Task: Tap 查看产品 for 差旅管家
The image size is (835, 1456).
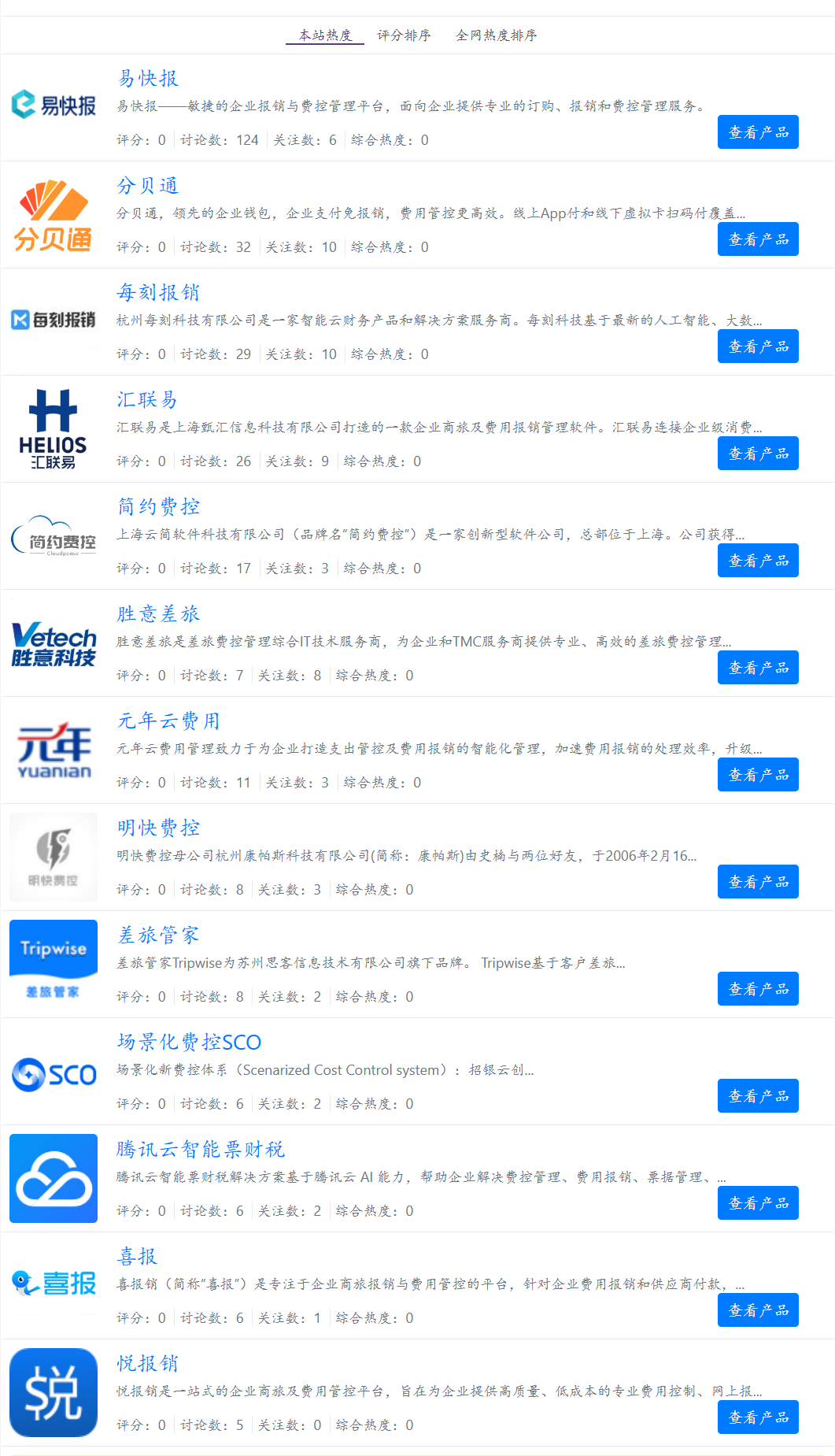Action: point(758,989)
